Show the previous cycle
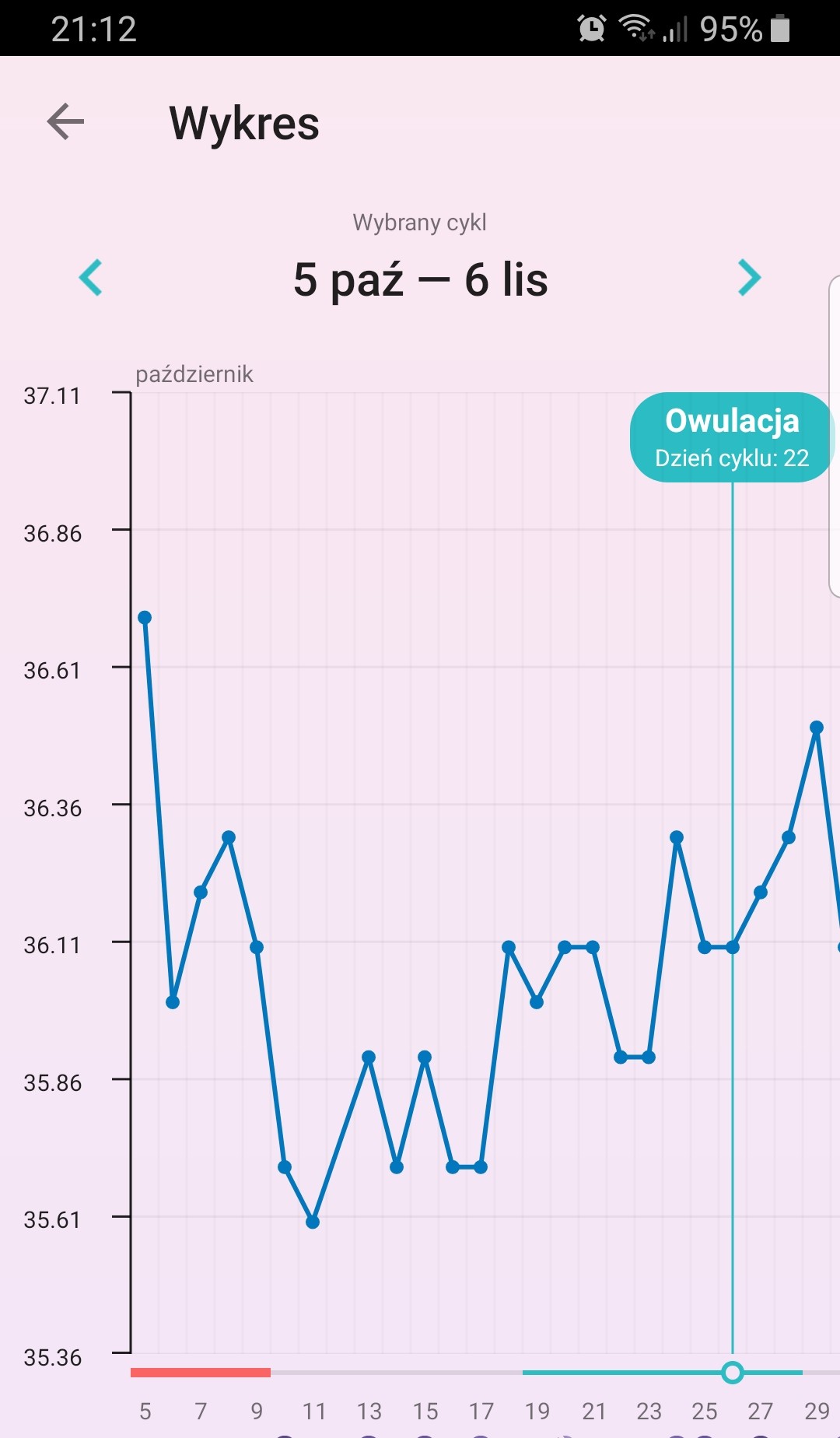Viewport: 840px width, 1438px height. pos(91,278)
